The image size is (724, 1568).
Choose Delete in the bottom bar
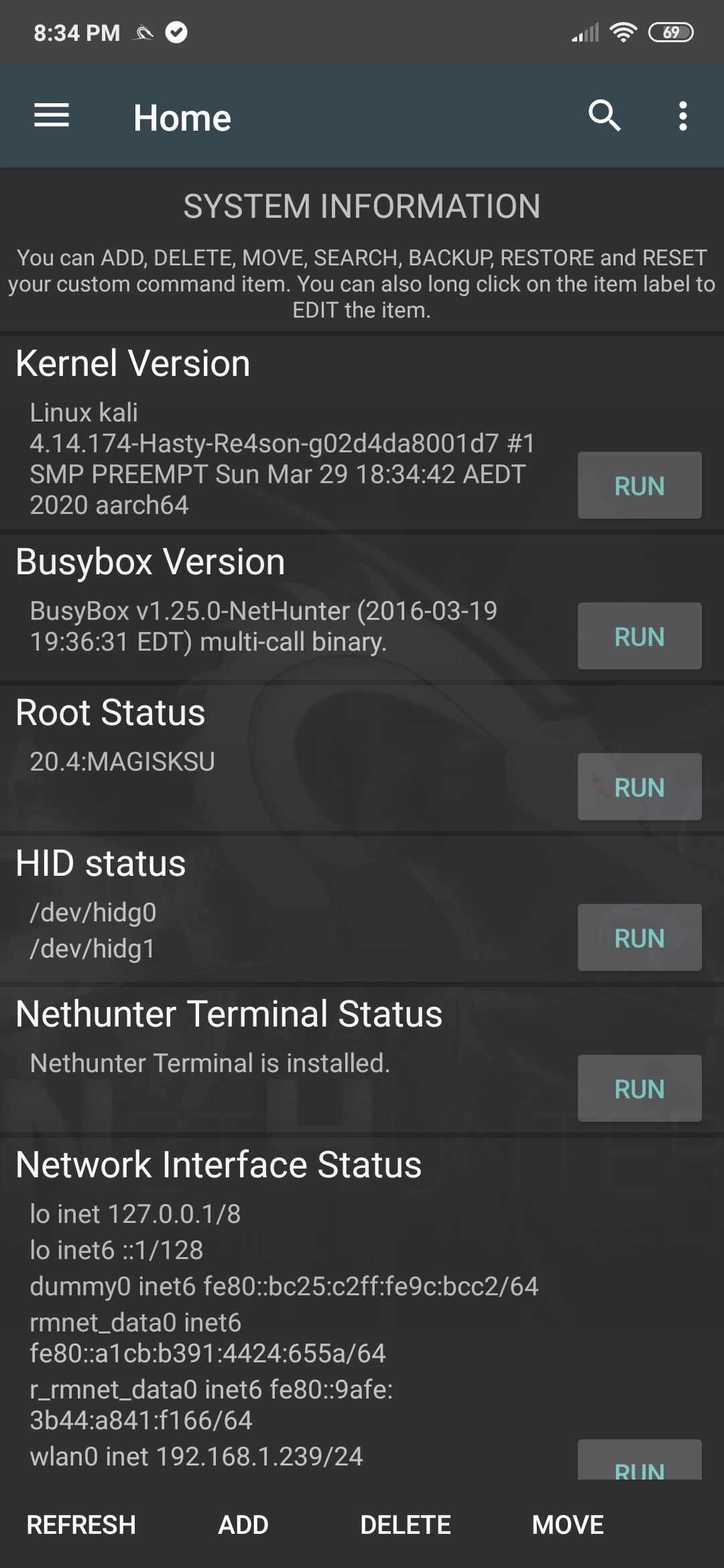(405, 1525)
